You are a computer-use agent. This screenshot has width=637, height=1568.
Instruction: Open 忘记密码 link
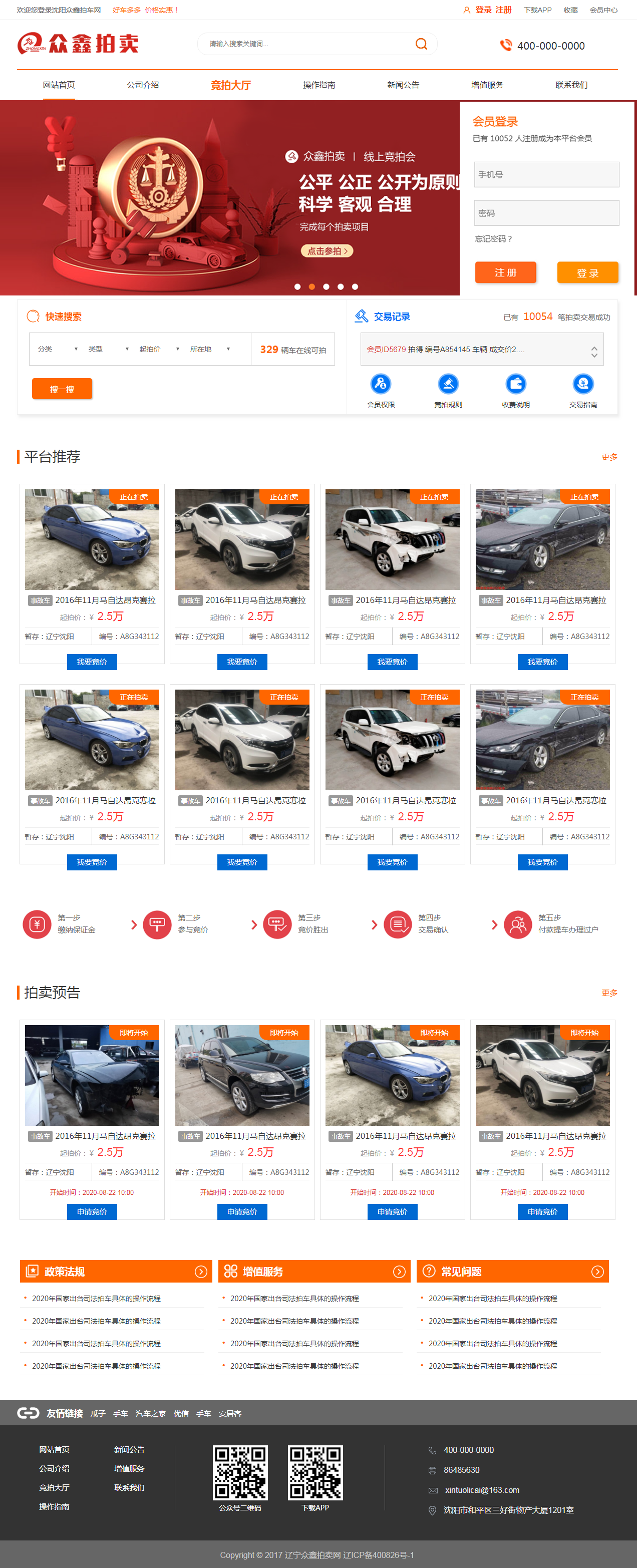click(493, 239)
